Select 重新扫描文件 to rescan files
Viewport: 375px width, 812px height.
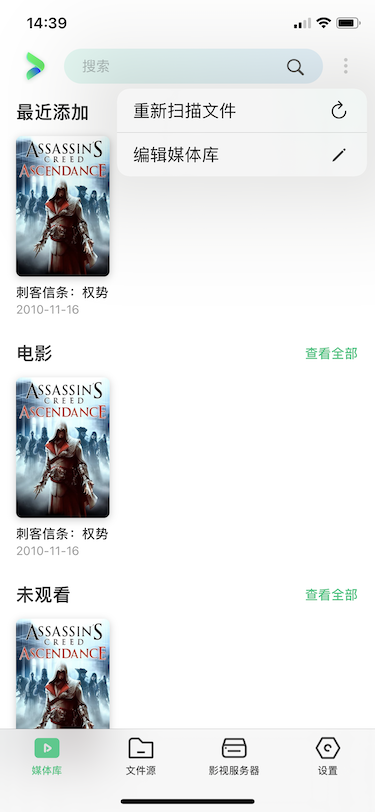pyautogui.click(x=242, y=111)
